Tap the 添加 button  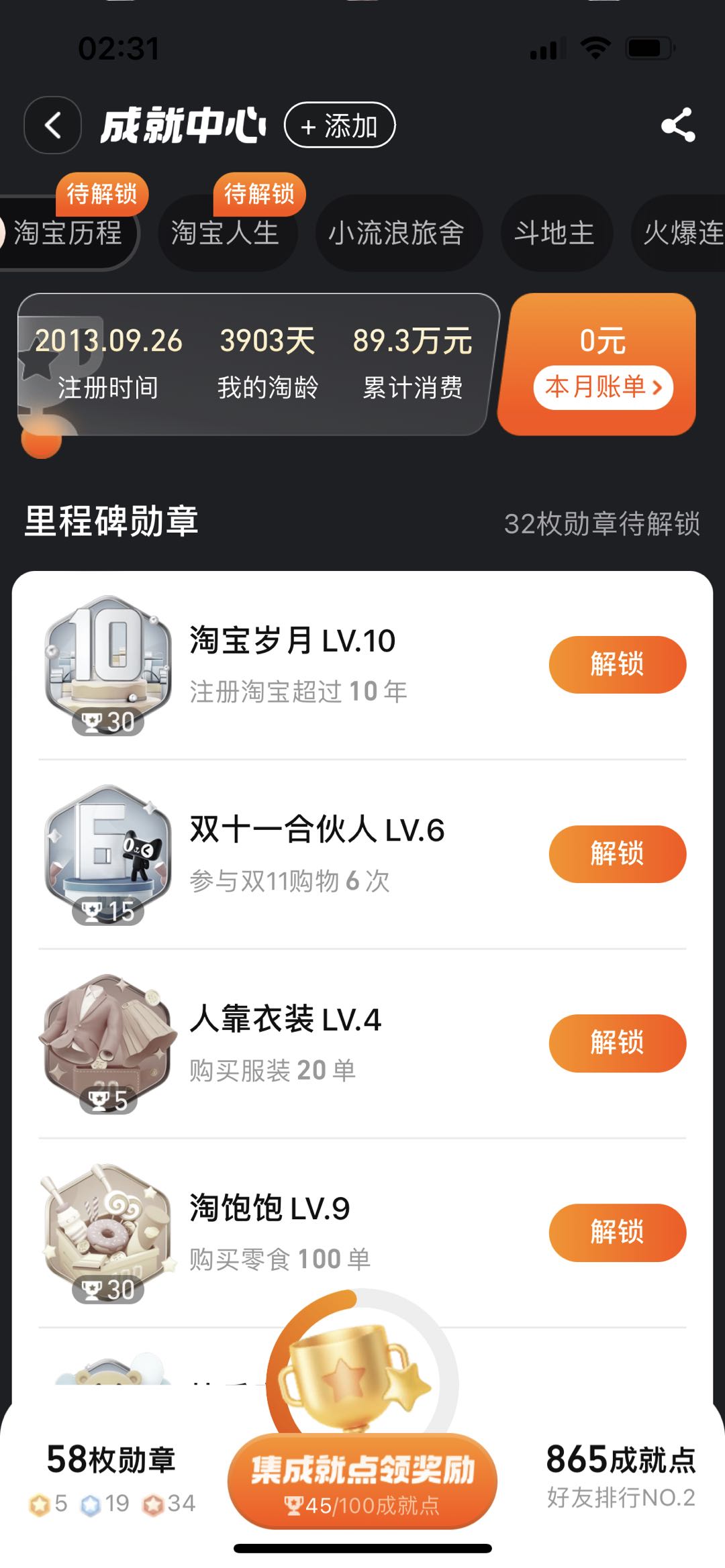pyautogui.click(x=340, y=125)
